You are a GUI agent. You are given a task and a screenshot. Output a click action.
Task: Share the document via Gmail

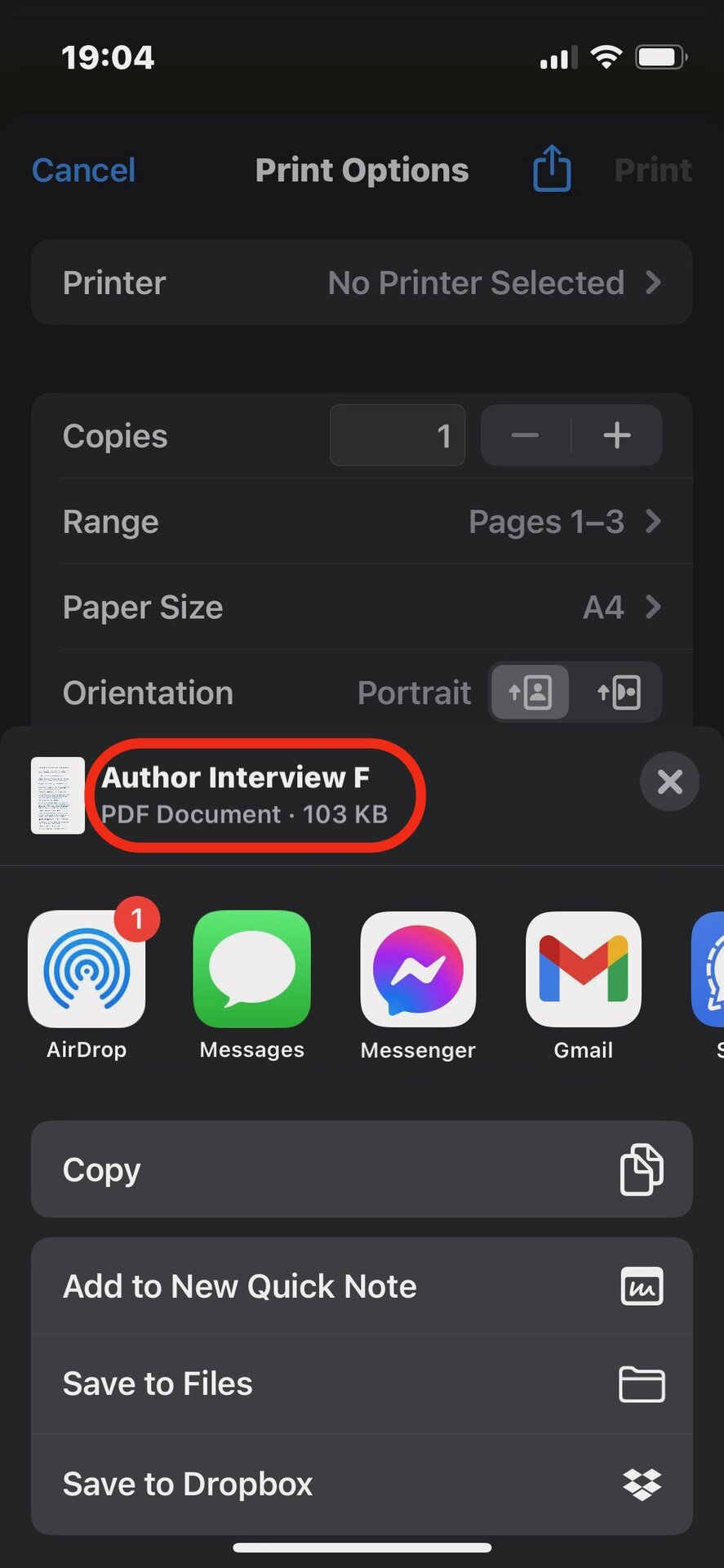[583, 969]
